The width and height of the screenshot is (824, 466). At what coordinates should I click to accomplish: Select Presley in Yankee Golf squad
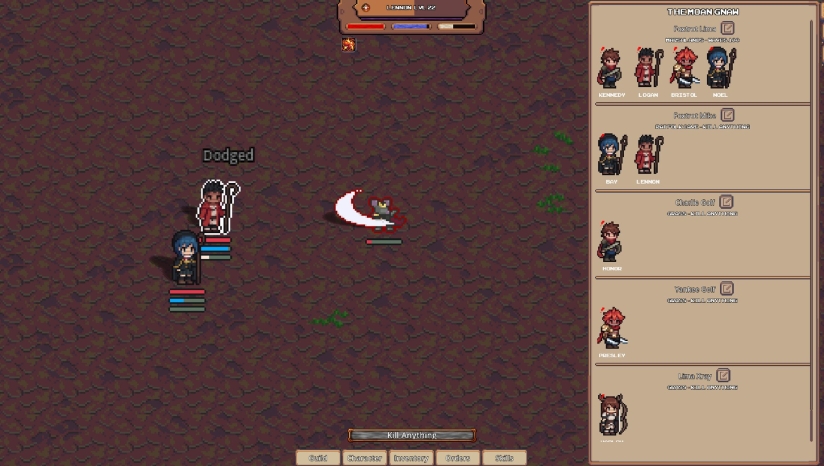611,329
